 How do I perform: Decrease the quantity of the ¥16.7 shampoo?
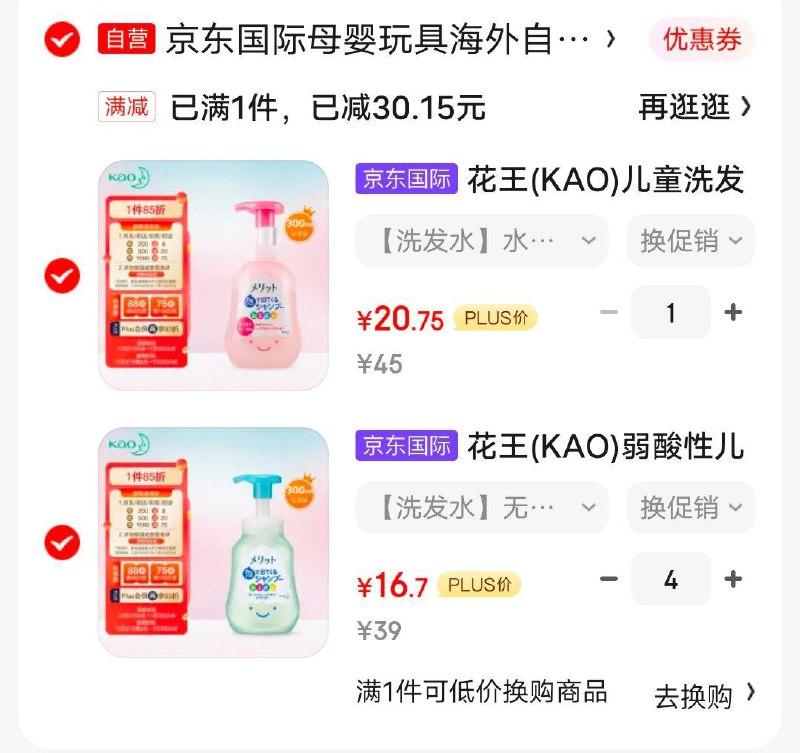[x=609, y=579]
